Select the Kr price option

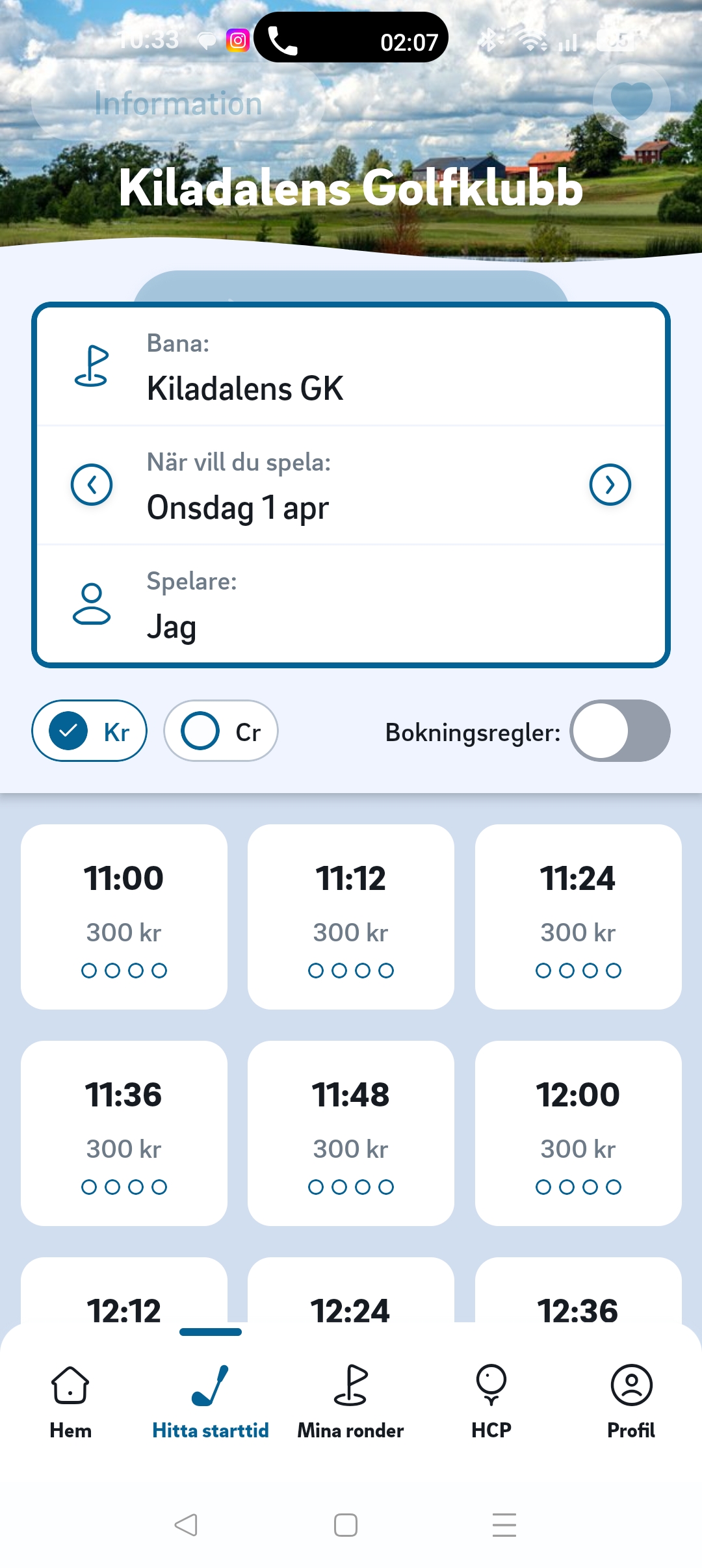90,731
